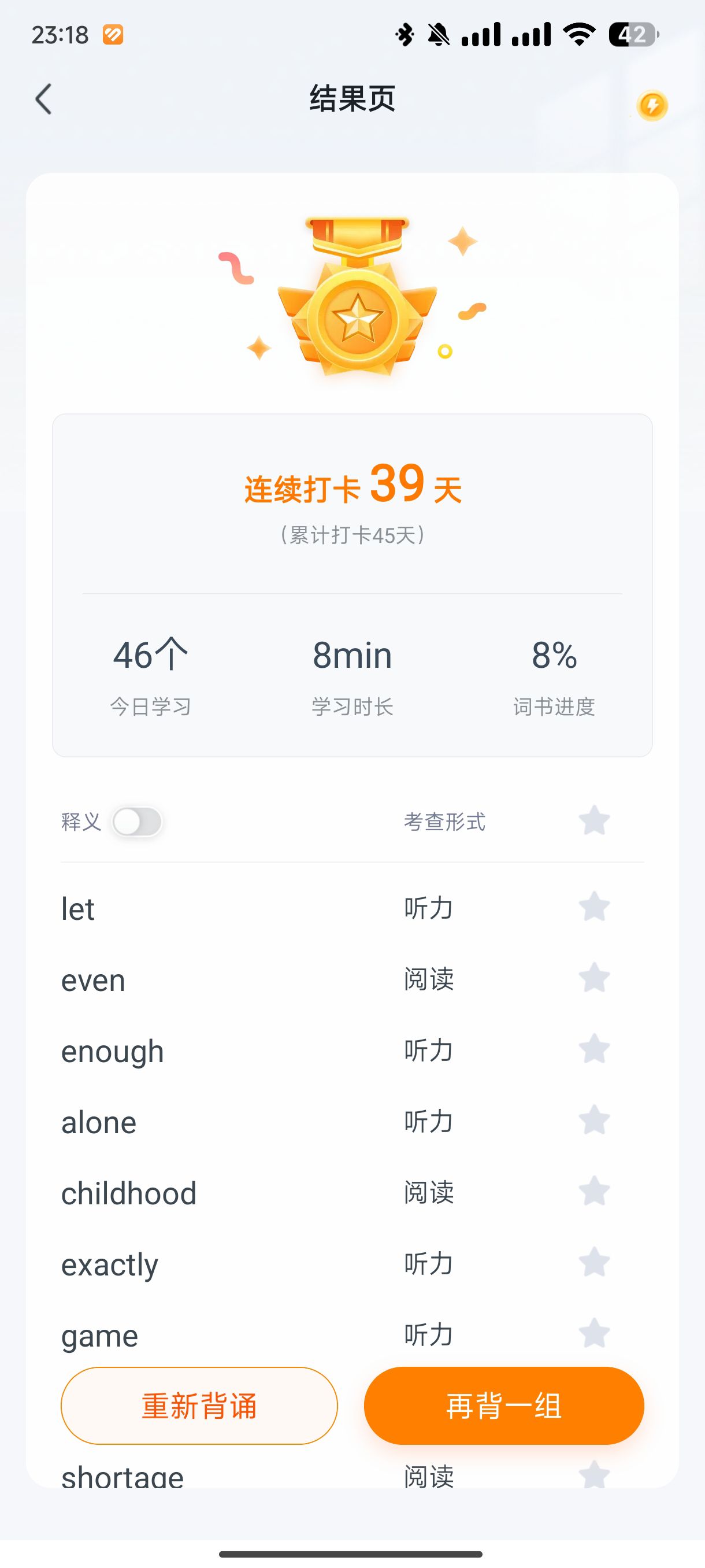Open the word "exactly" entry

pyautogui.click(x=109, y=1265)
